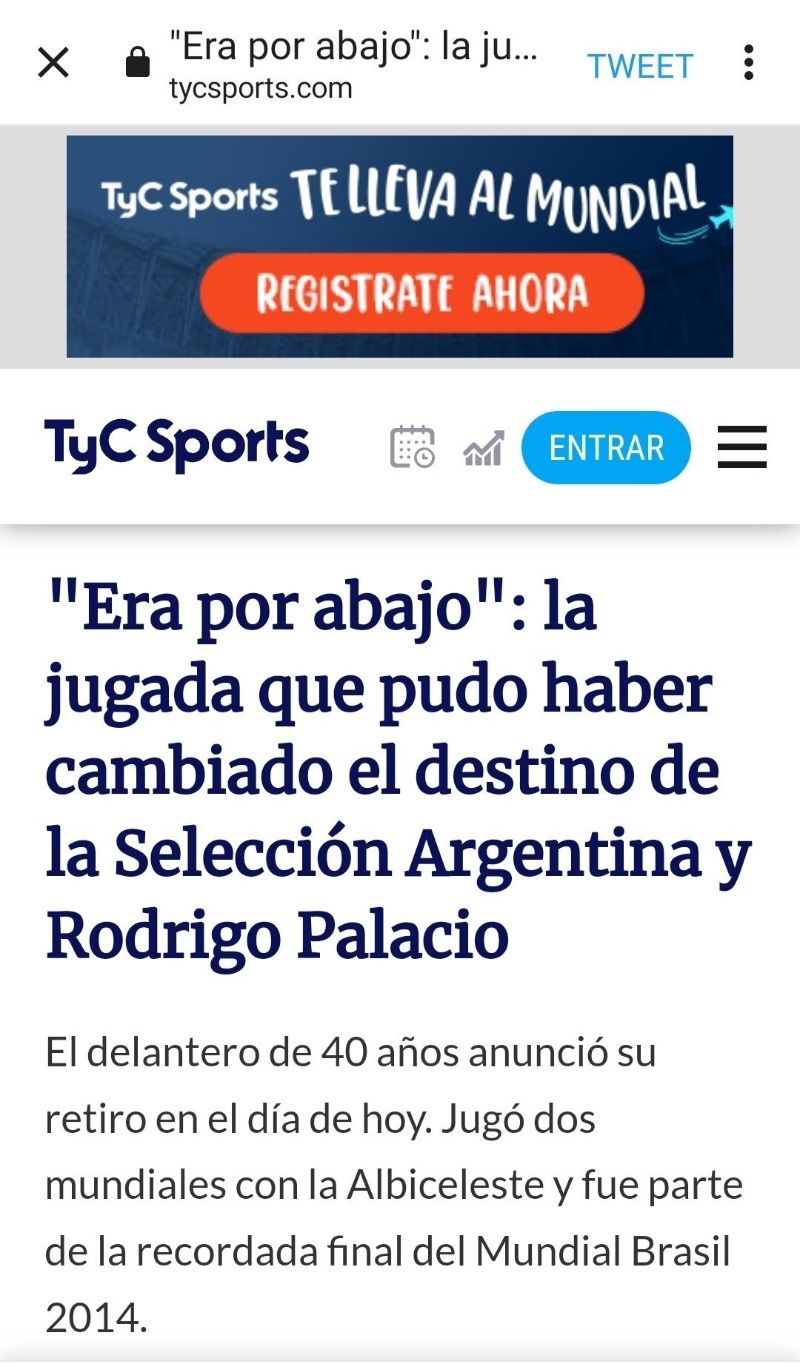This screenshot has height=1364, width=800.
Task: Open the match calendar icon
Action: coord(412,447)
